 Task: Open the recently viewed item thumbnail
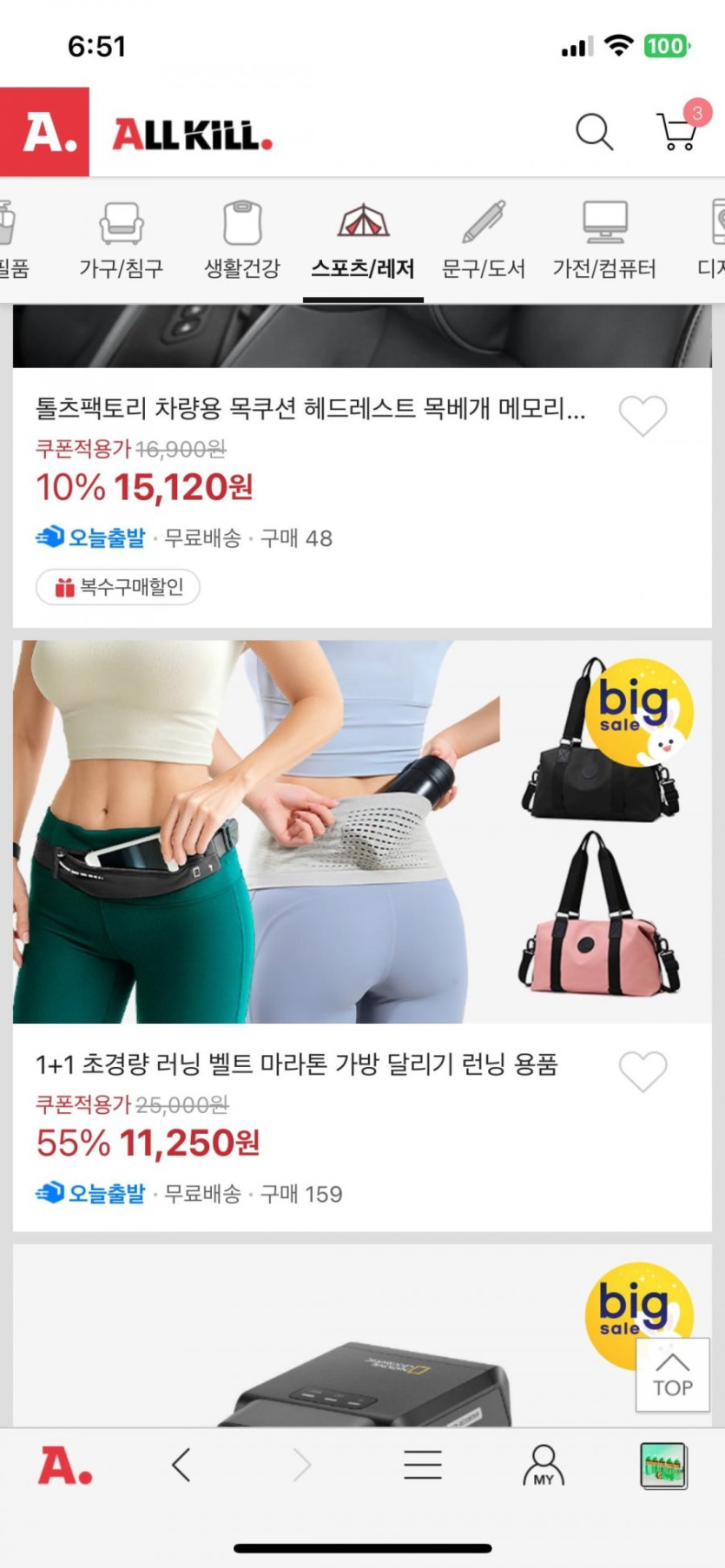point(663,1466)
